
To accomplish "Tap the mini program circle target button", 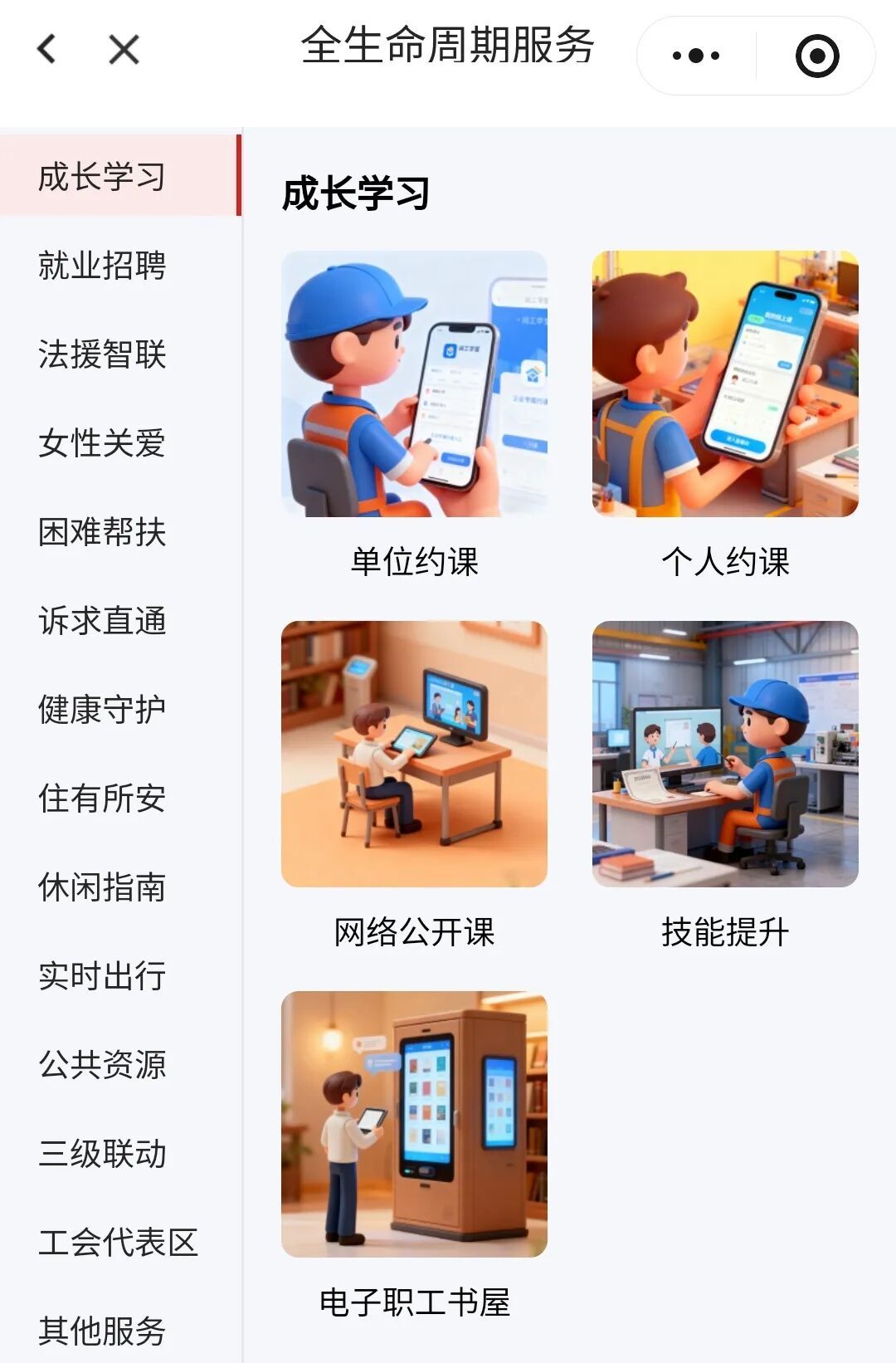I will (817, 56).
